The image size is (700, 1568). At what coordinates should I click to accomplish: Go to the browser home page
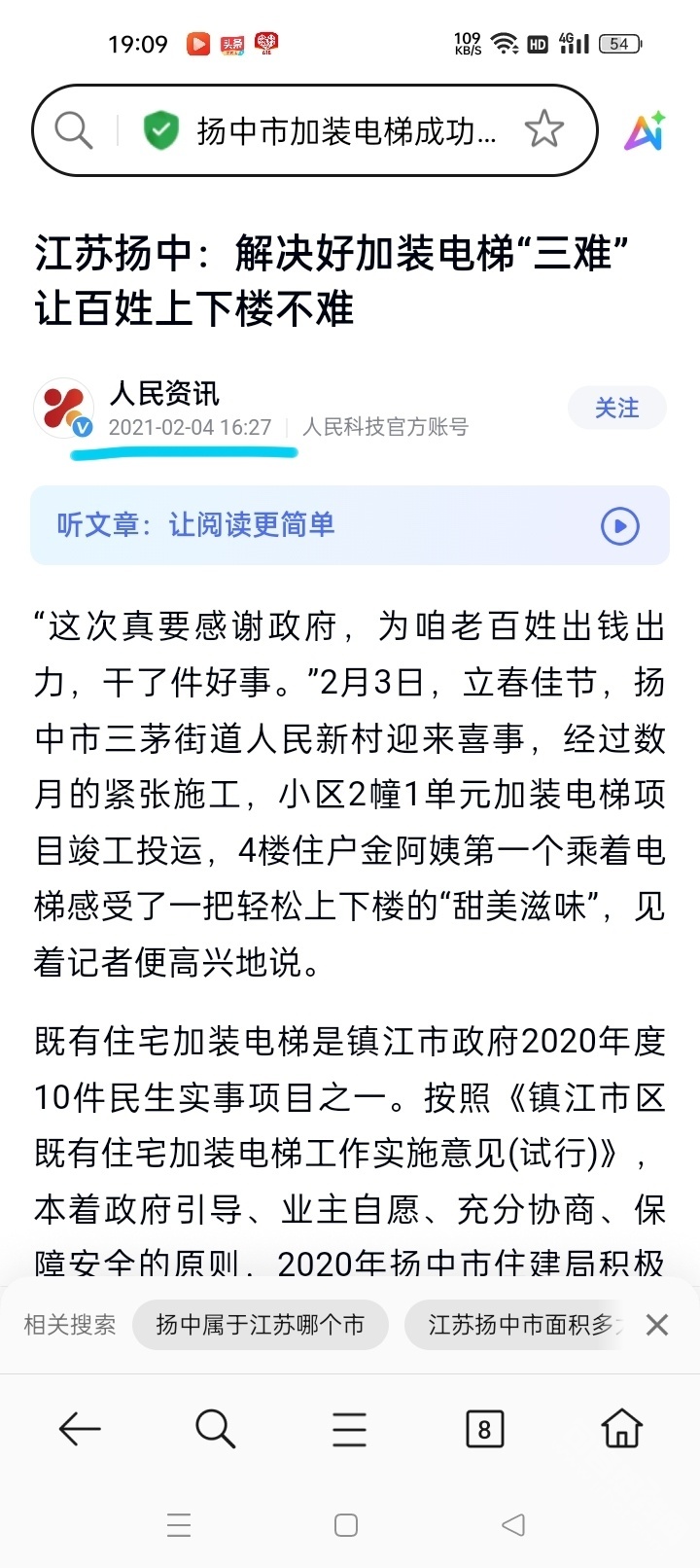point(621,1429)
